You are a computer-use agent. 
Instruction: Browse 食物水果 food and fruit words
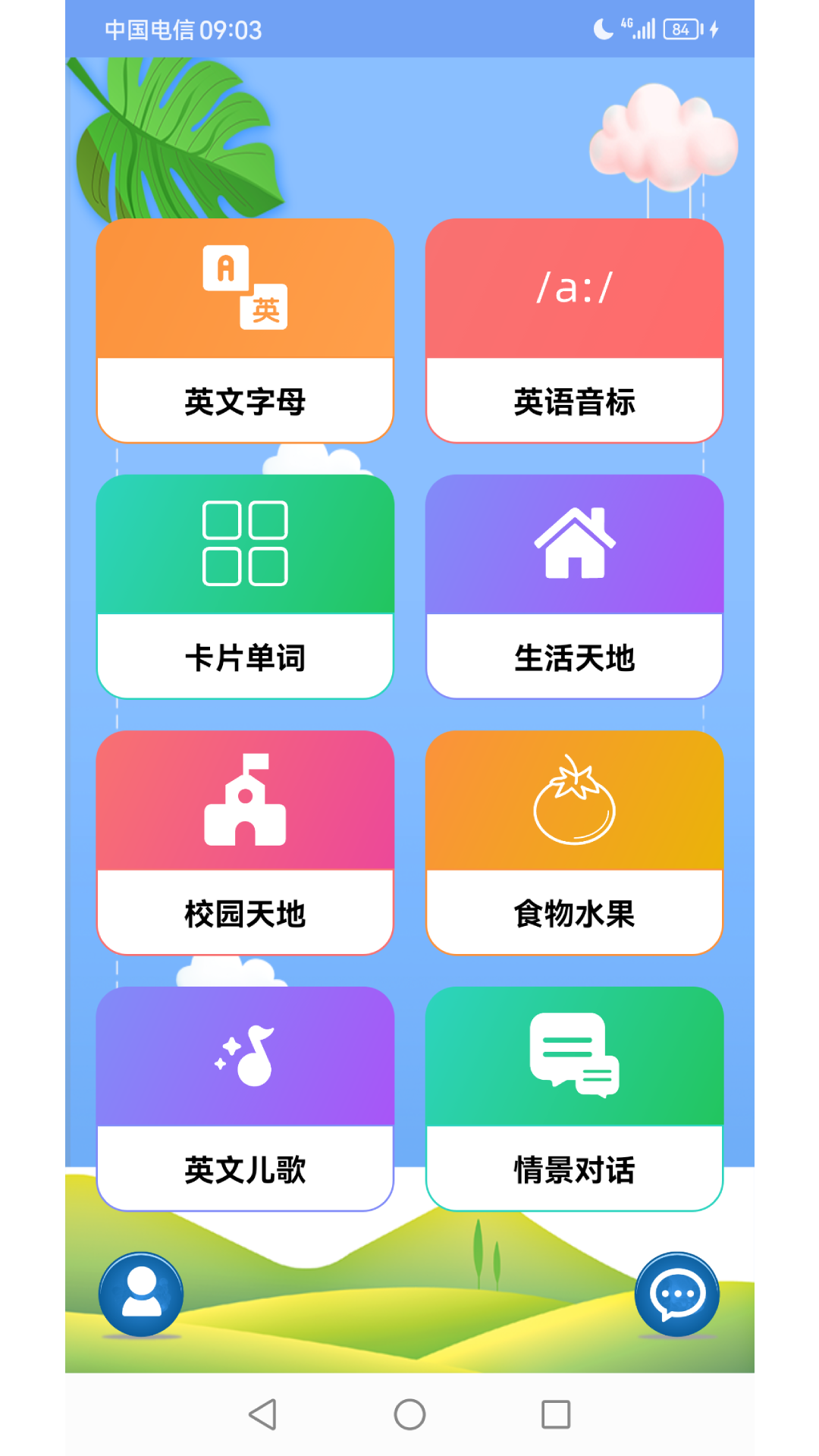coord(576,914)
